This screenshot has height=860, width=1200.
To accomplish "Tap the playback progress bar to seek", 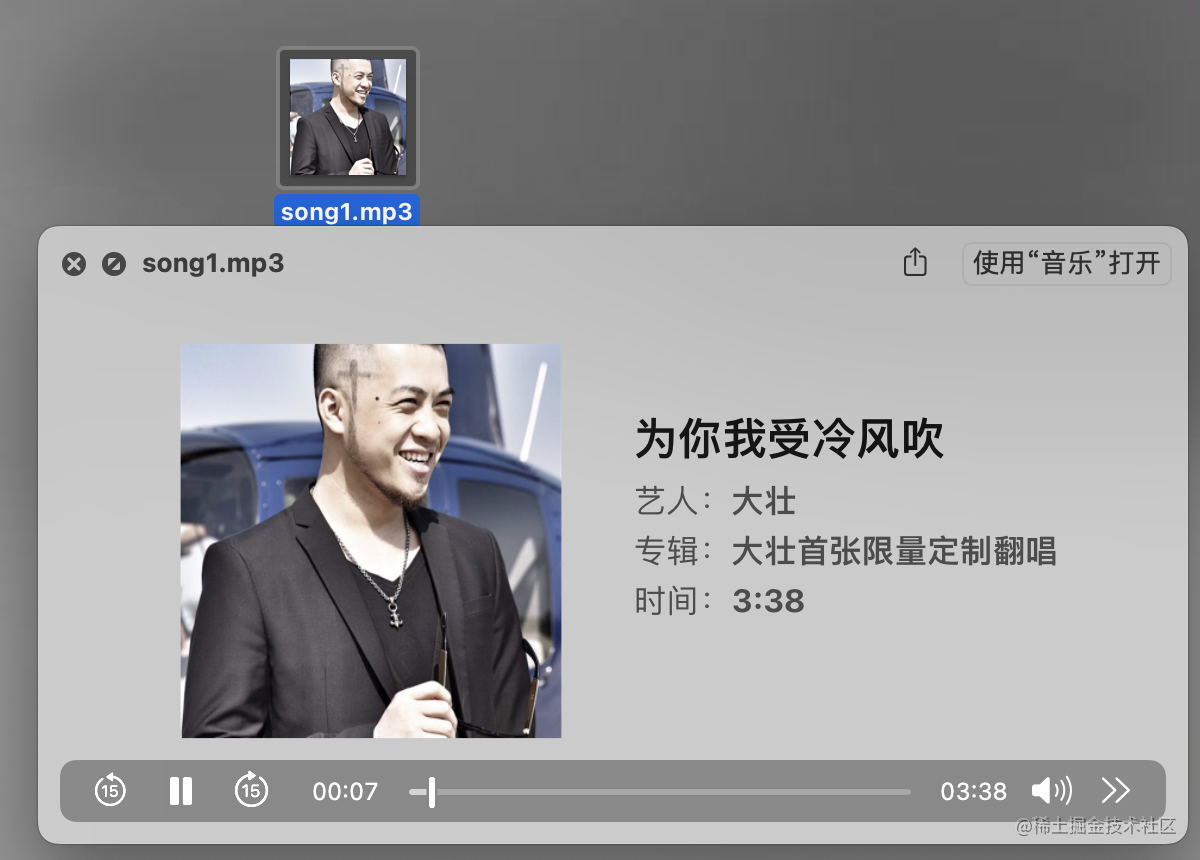I will 660,792.
